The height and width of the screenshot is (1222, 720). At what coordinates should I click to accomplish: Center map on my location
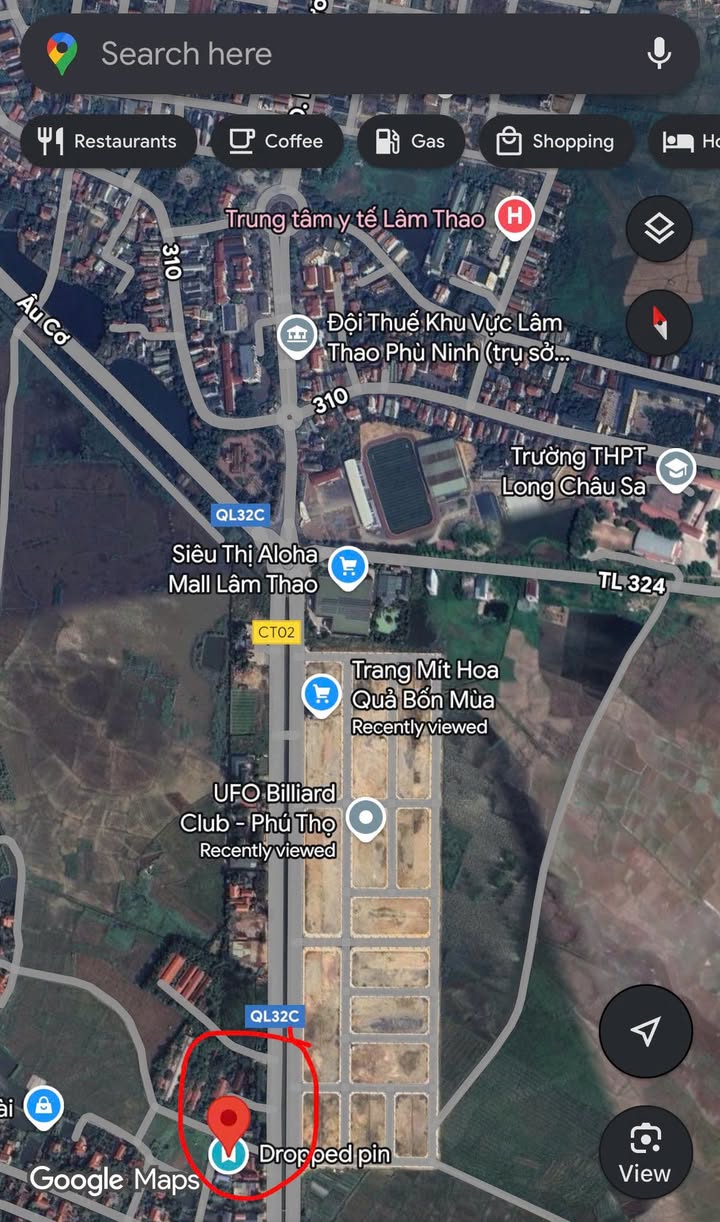[x=646, y=1031]
